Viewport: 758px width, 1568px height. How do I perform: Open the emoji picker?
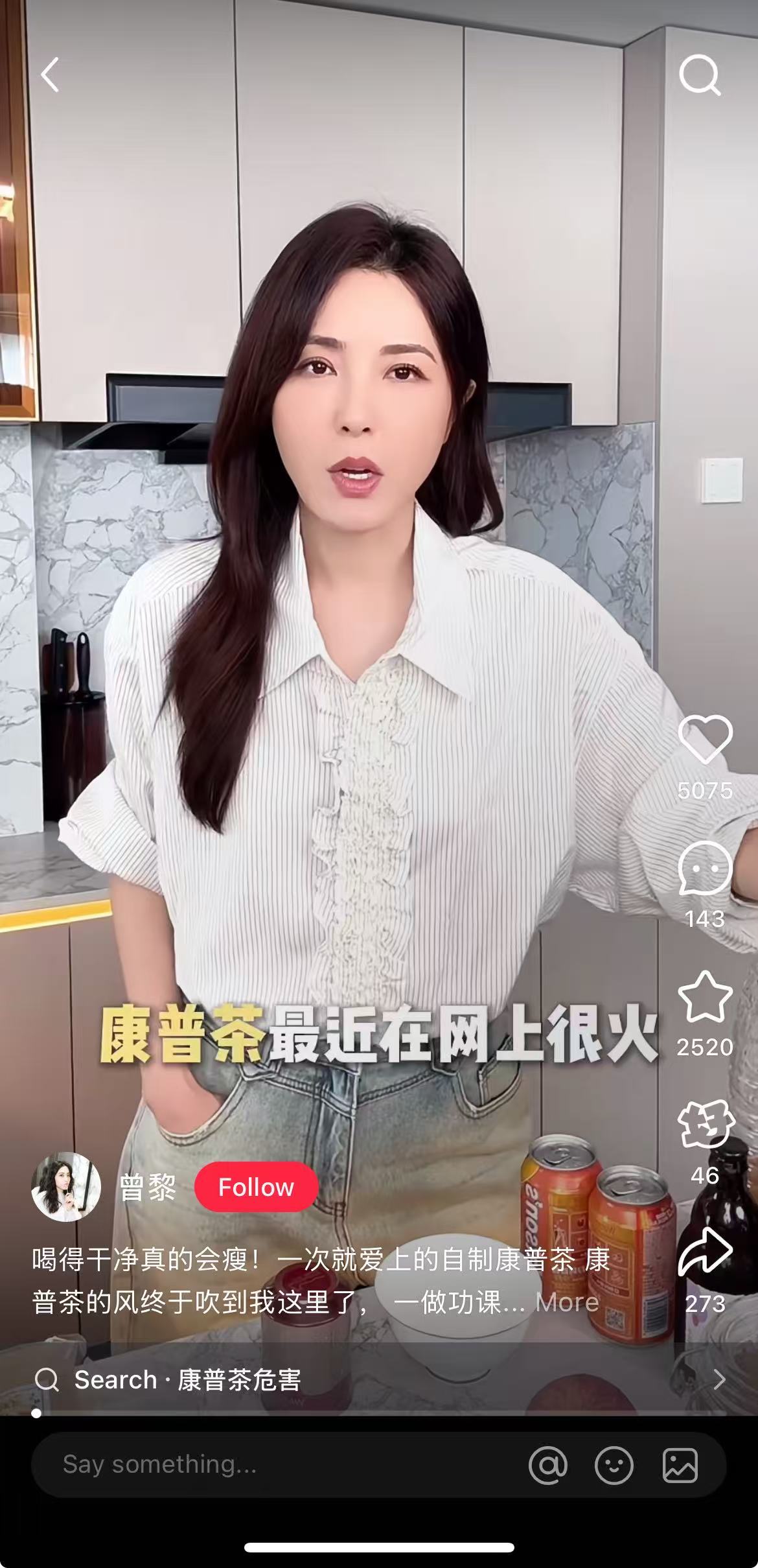point(614,1465)
